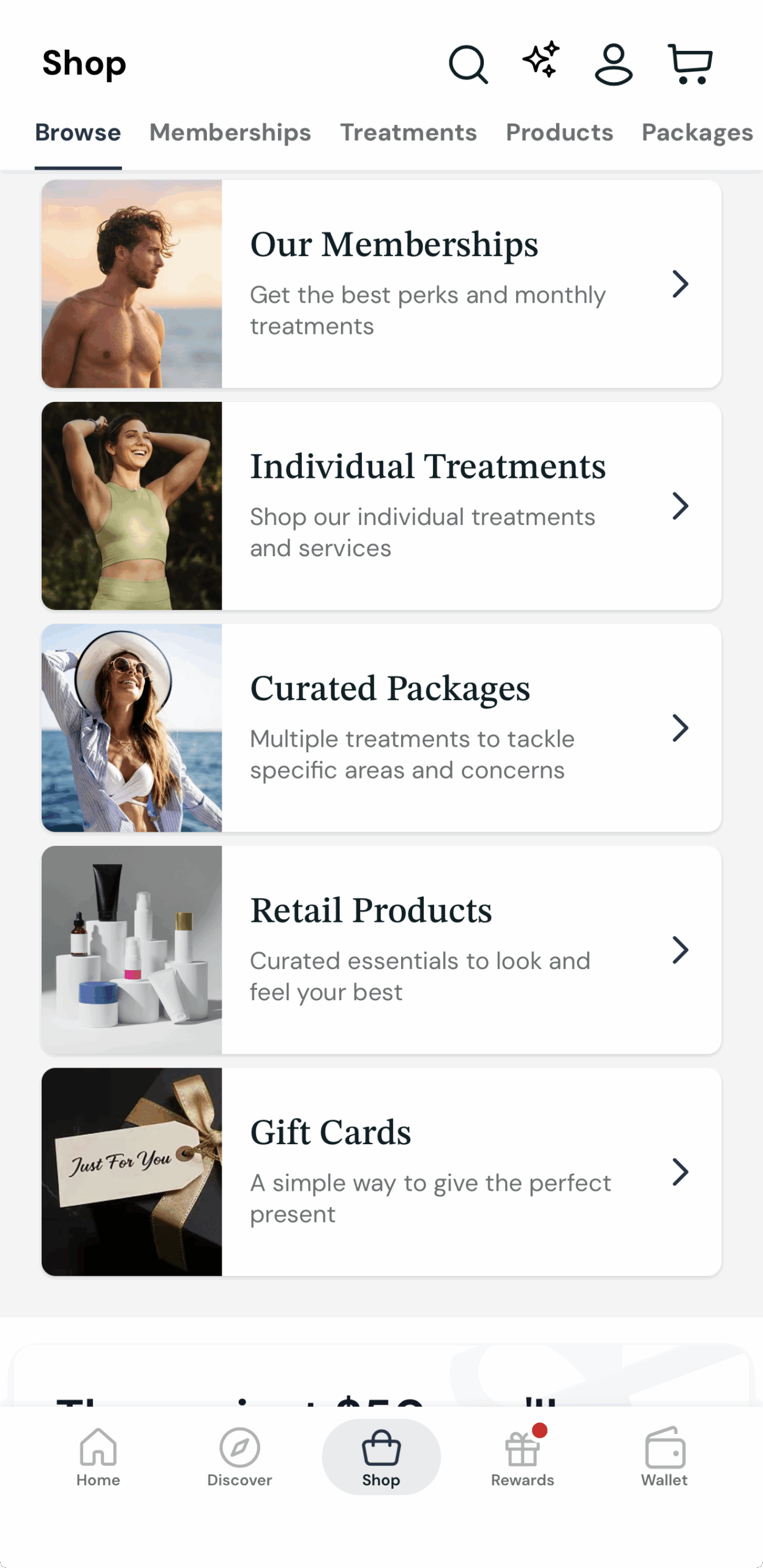
Task: Open the search icon
Action: tap(468, 63)
